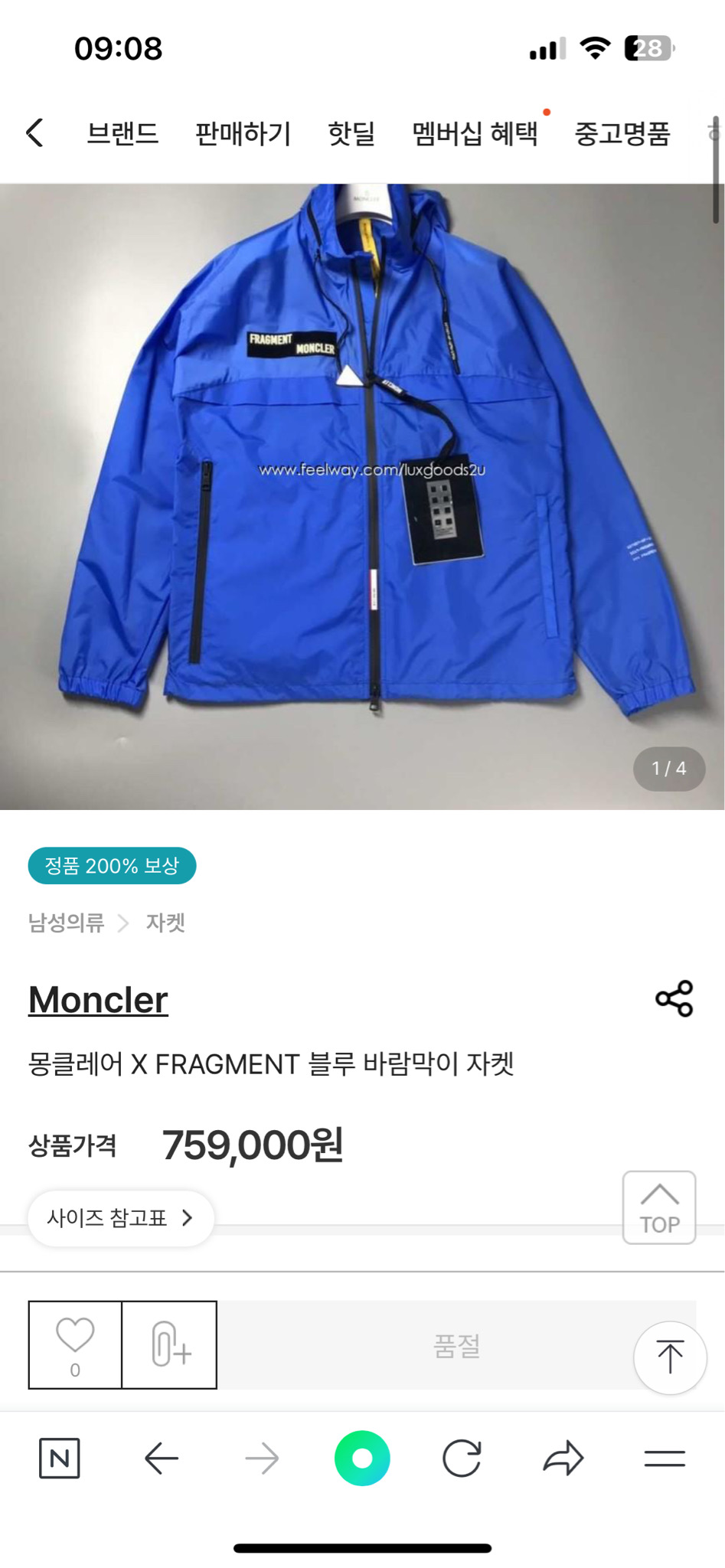Select the 멤버십 혜택 tab

tap(476, 133)
